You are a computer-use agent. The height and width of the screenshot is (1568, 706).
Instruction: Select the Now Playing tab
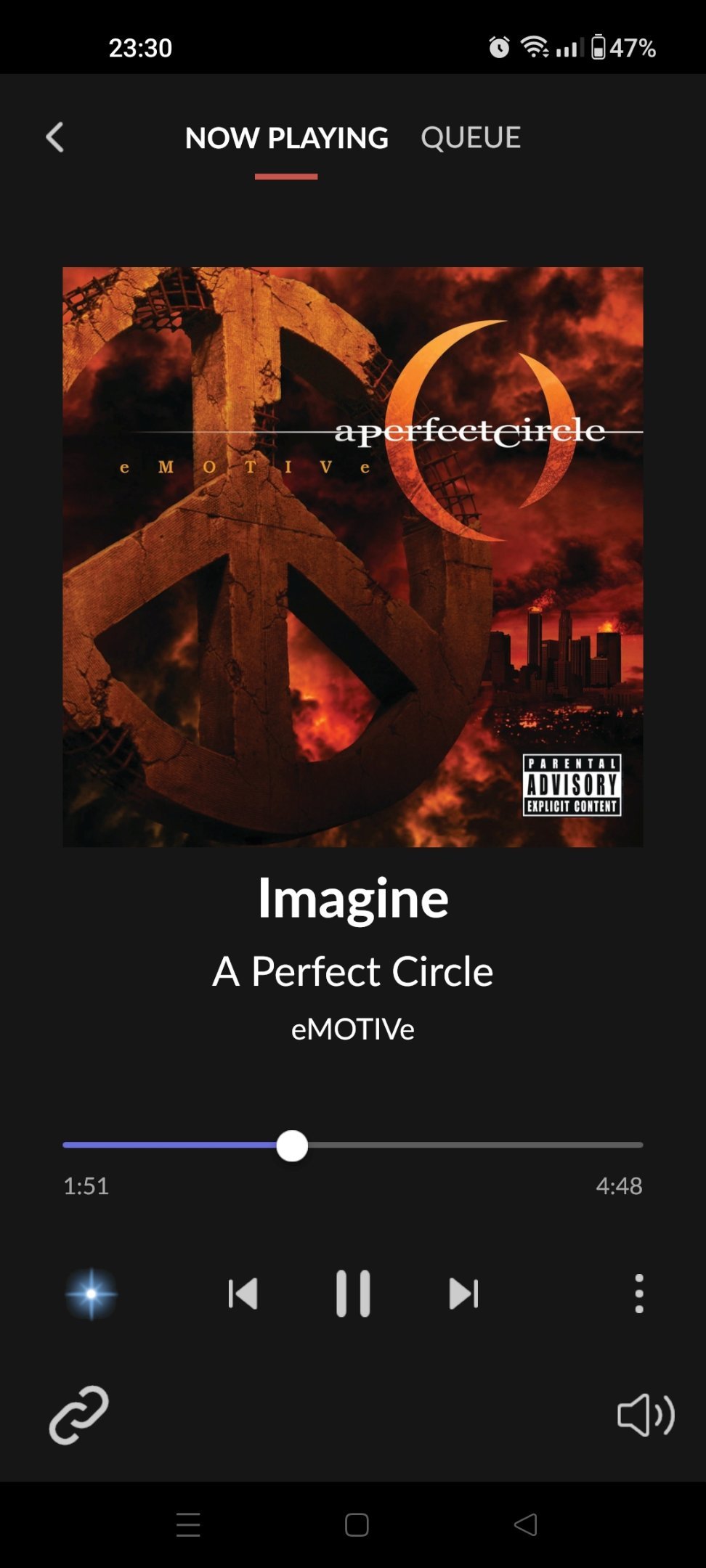pyautogui.click(x=286, y=137)
